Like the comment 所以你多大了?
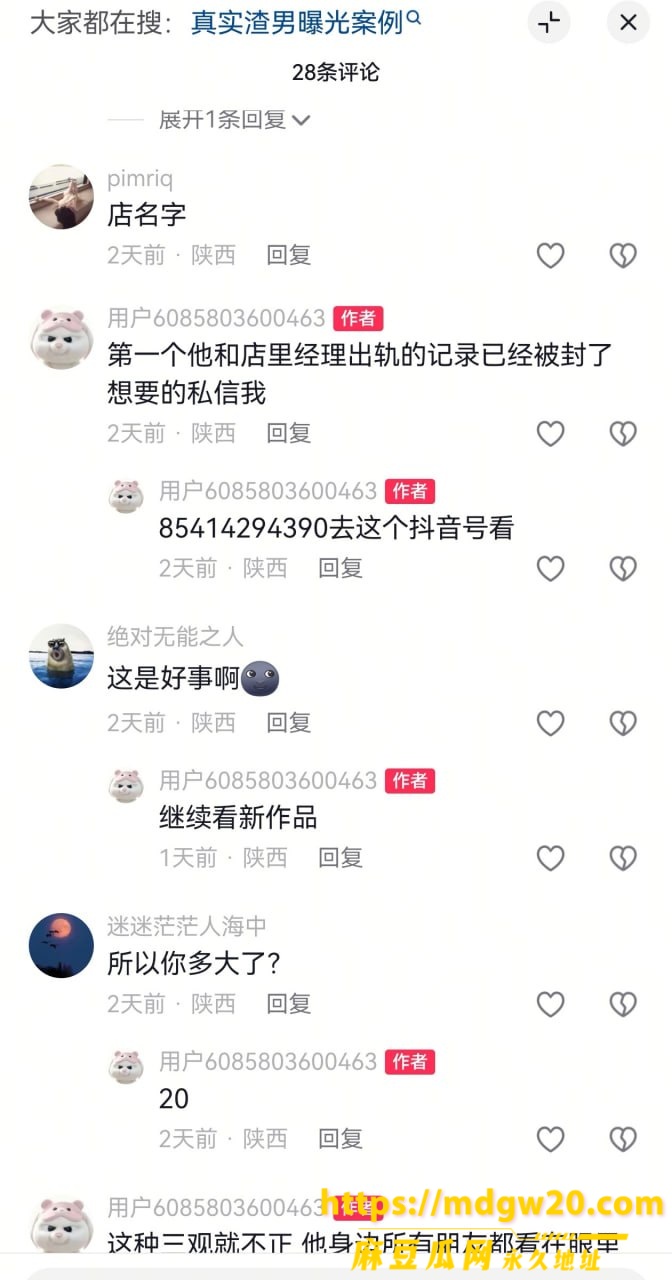 click(x=551, y=1004)
